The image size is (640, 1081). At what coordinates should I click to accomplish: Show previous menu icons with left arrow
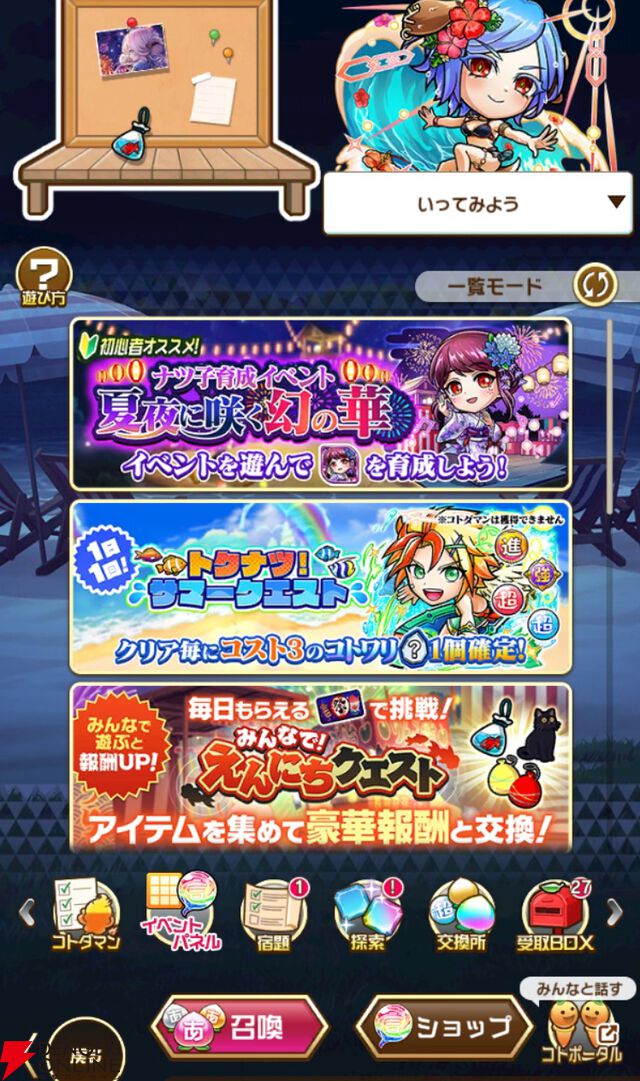point(27,912)
